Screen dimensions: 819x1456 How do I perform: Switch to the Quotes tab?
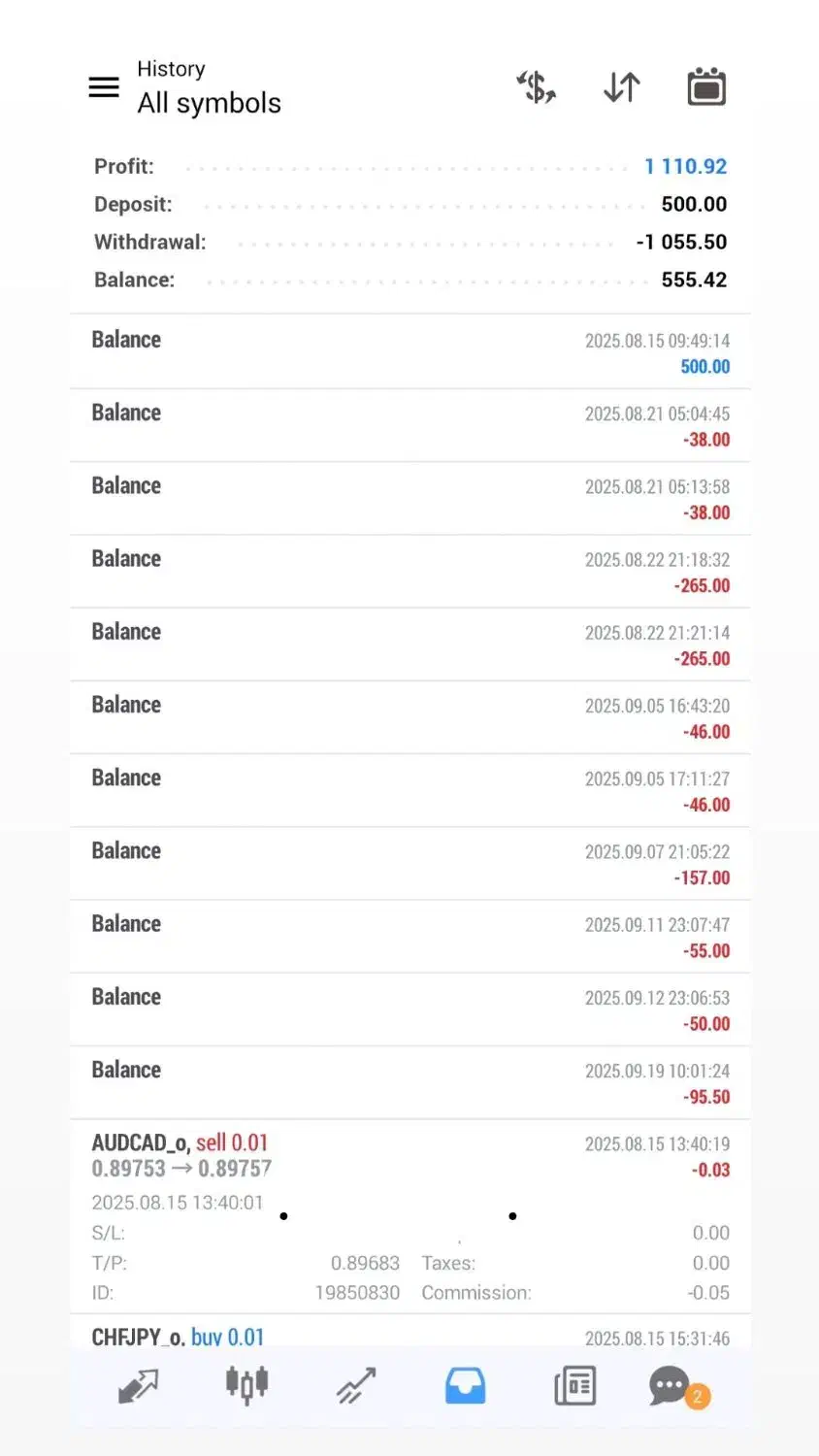point(138,1386)
